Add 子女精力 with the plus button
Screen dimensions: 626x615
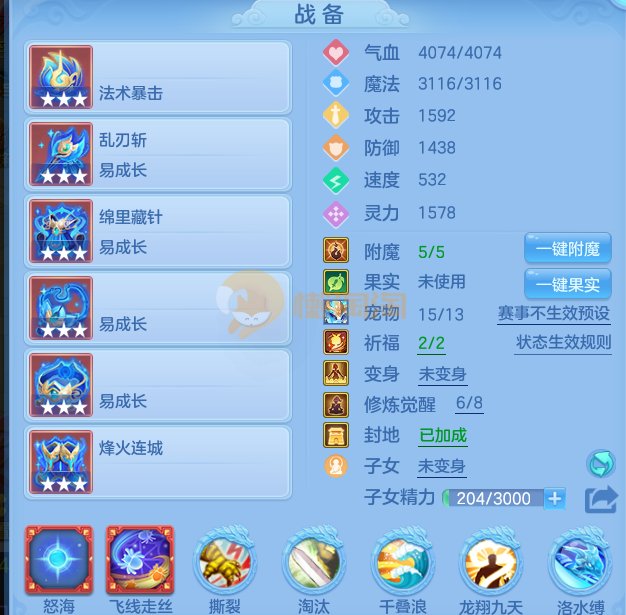pos(555,498)
